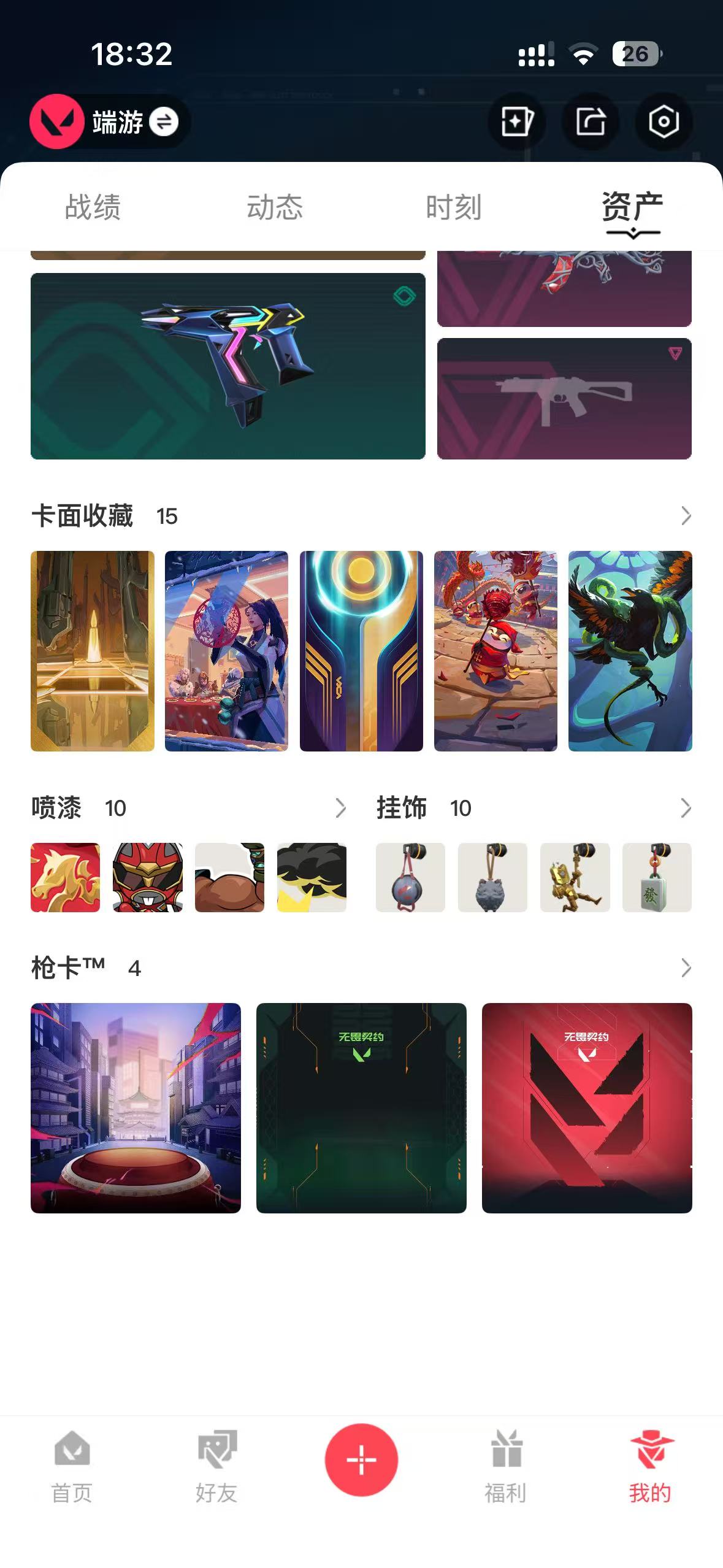
Task: Open the 时刻 moments tab
Action: click(452, 208)
